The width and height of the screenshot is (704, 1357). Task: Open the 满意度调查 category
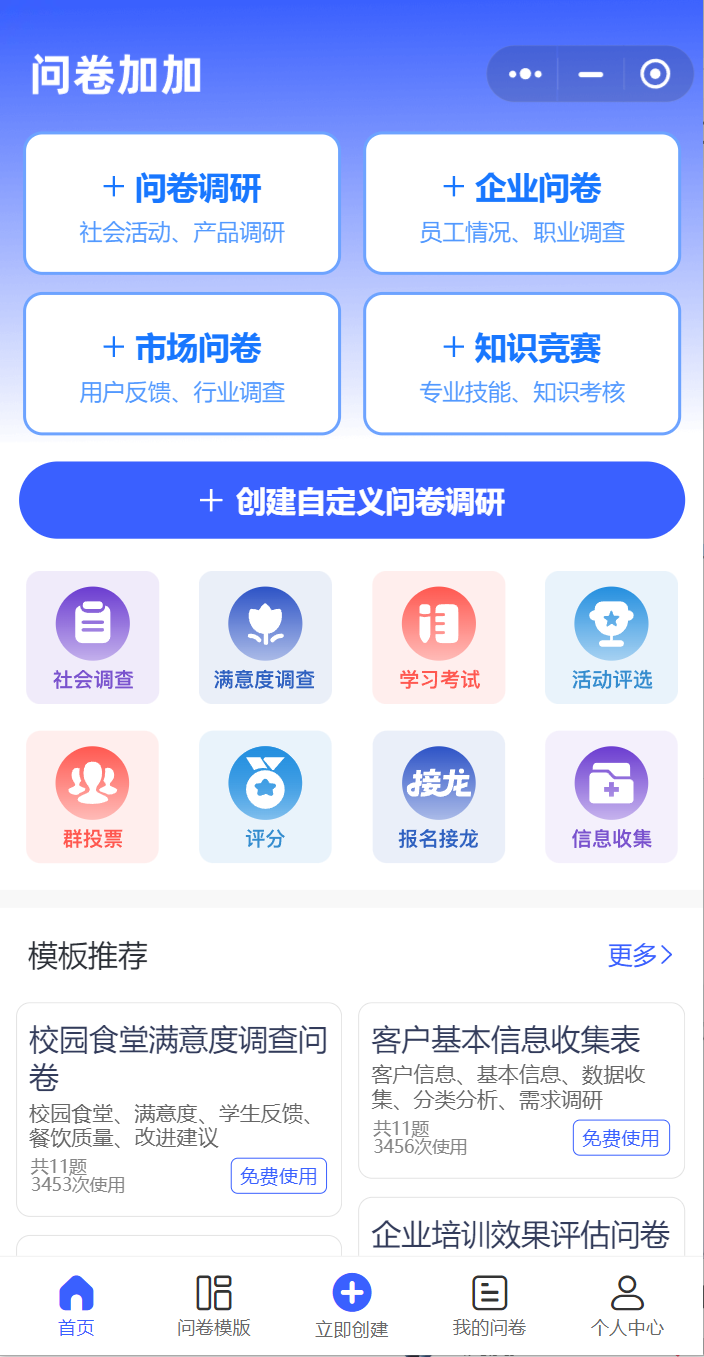click(x=265, y=638)
